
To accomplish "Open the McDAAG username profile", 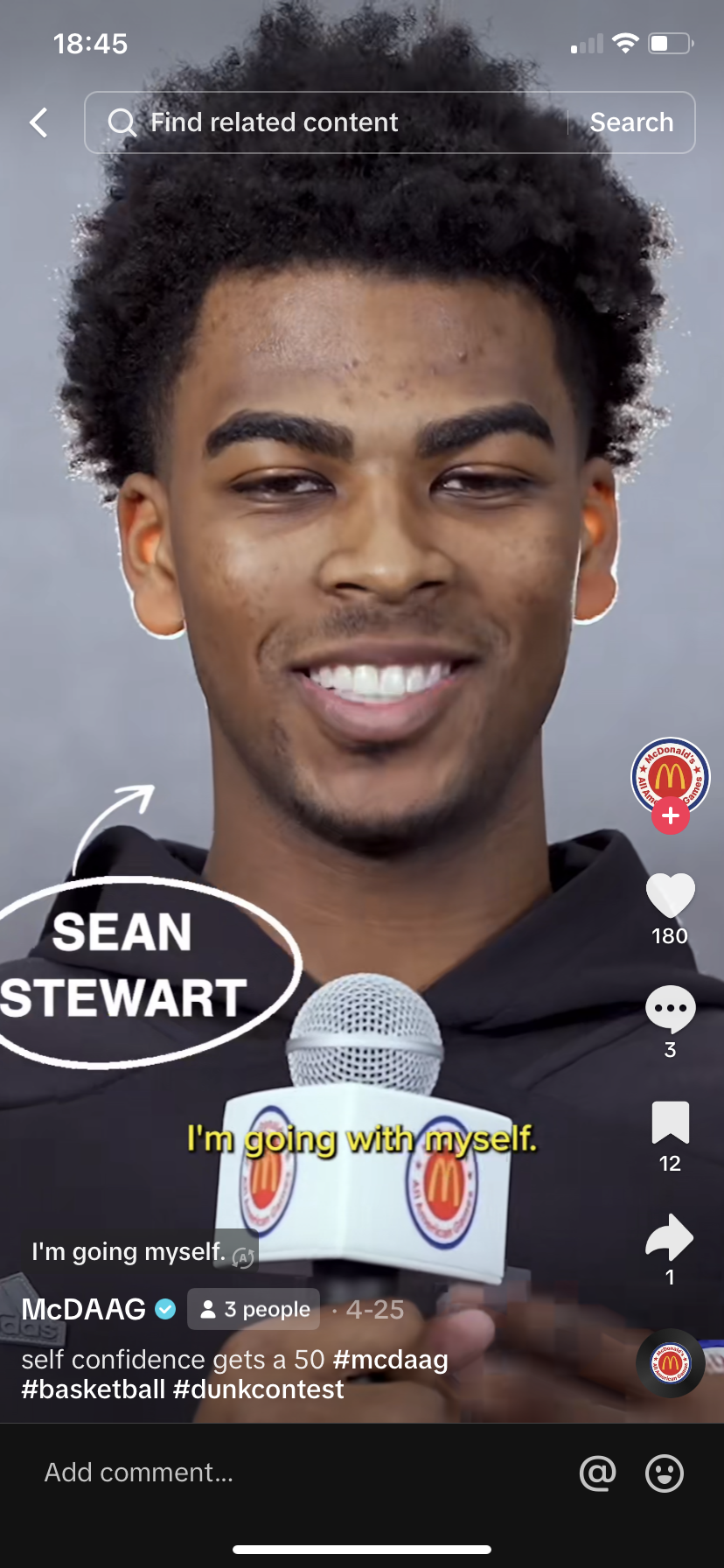I will [x=84, y=1309].
